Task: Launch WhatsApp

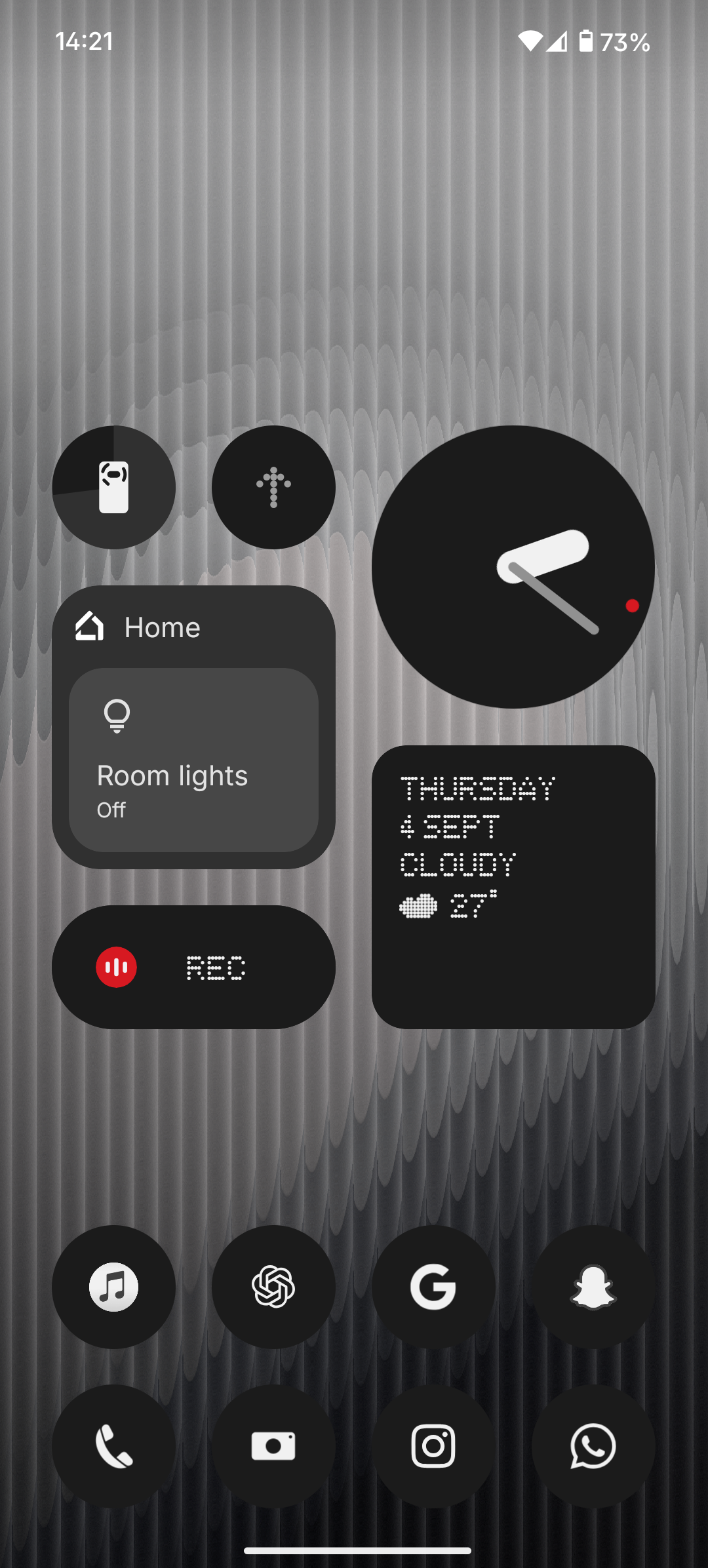Action: point(593,1447)
